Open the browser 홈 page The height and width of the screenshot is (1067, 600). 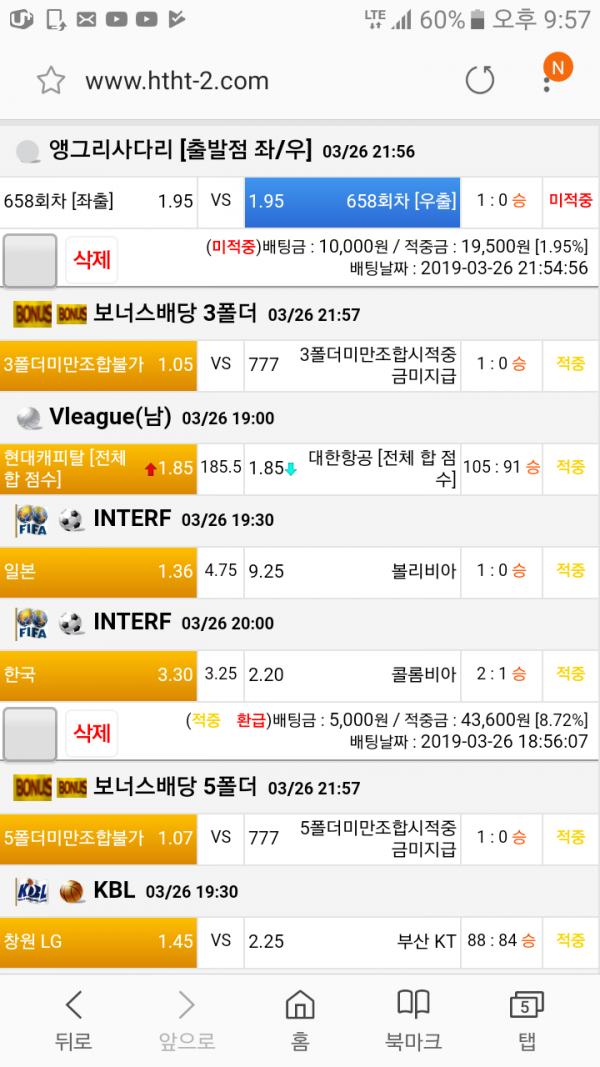(300, 1020)
